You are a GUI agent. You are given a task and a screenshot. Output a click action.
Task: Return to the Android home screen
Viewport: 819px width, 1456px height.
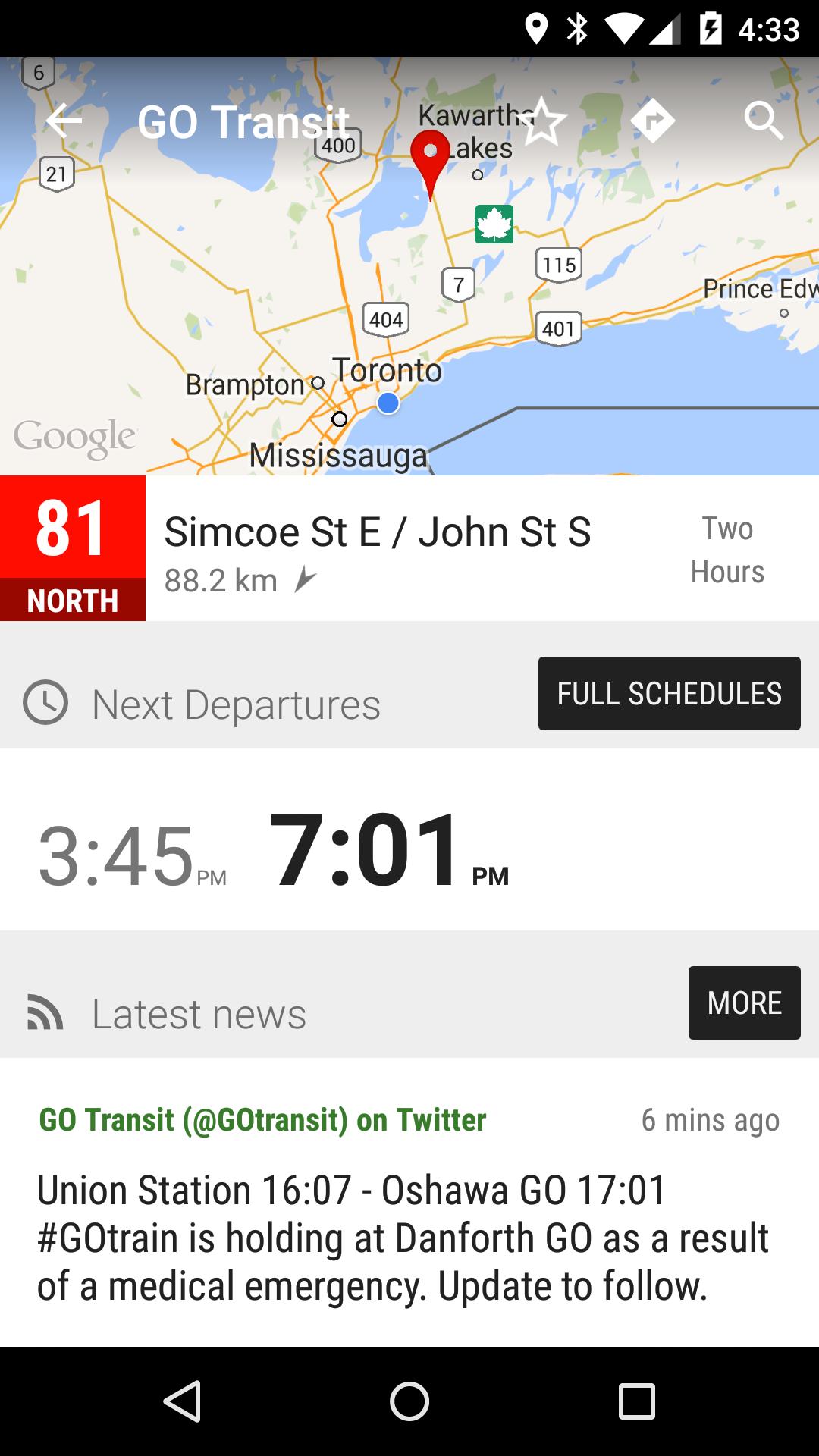pos(409,1401)
